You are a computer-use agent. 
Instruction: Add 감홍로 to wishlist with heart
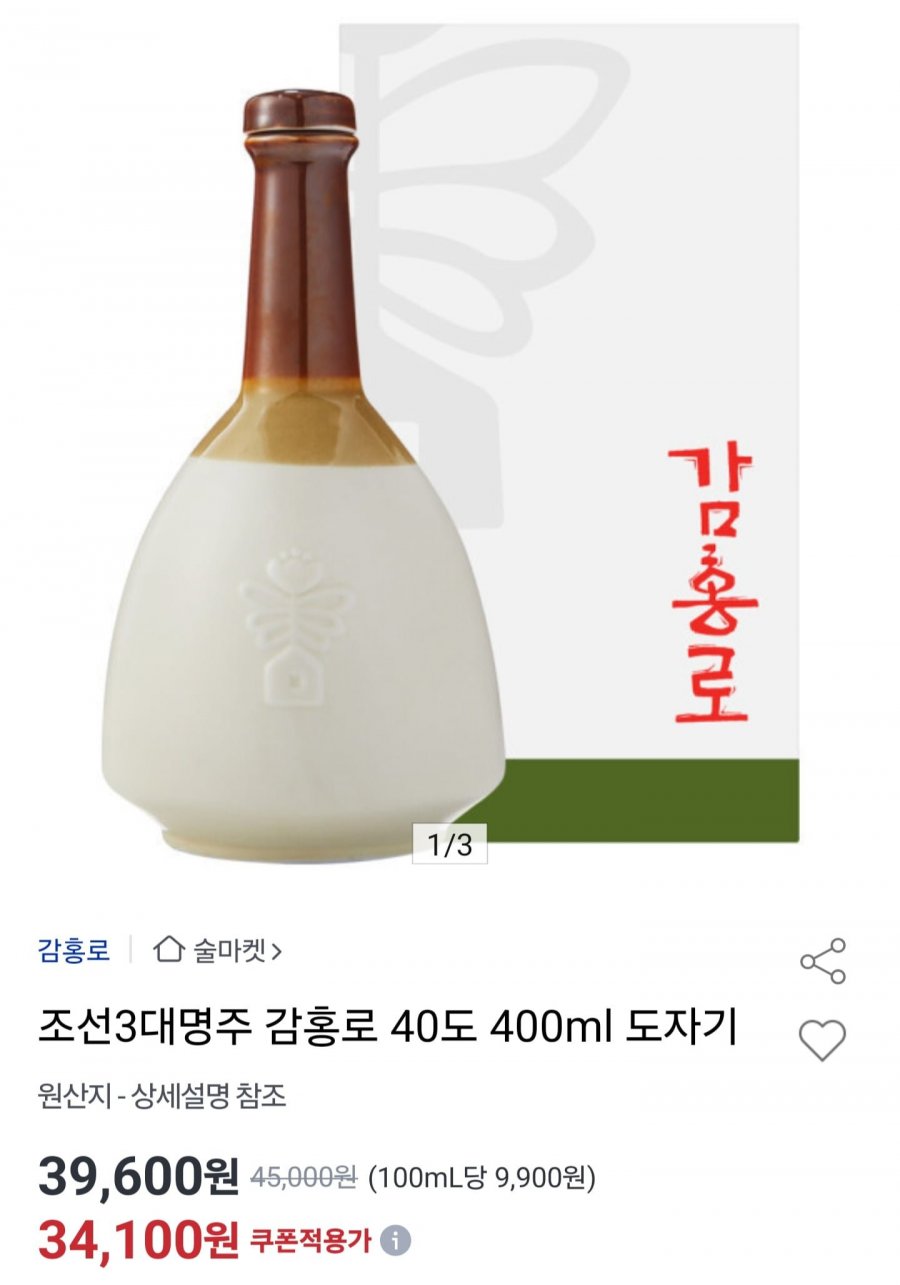tap(822, 1041)
